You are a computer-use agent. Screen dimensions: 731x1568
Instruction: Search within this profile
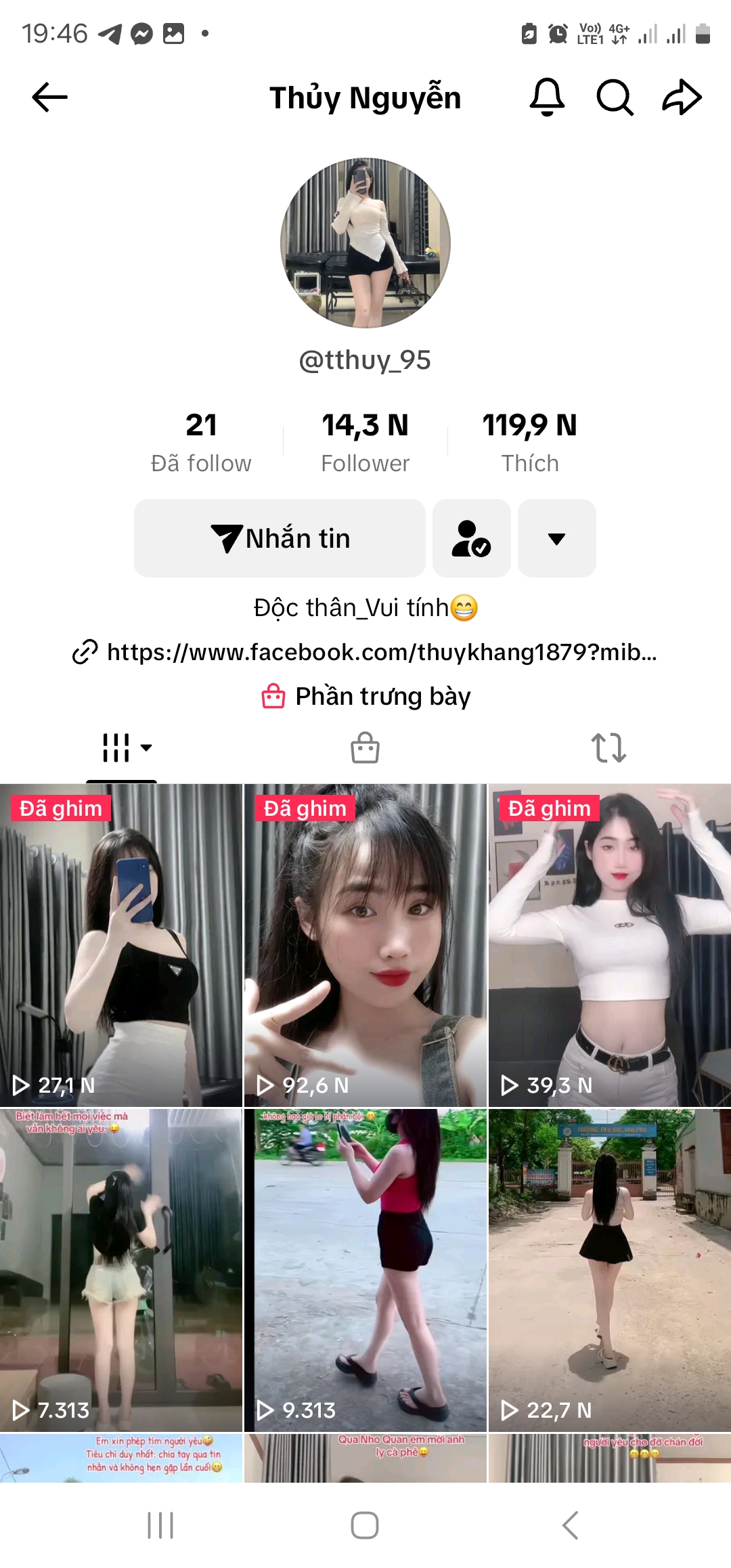(x=615, y=97)
